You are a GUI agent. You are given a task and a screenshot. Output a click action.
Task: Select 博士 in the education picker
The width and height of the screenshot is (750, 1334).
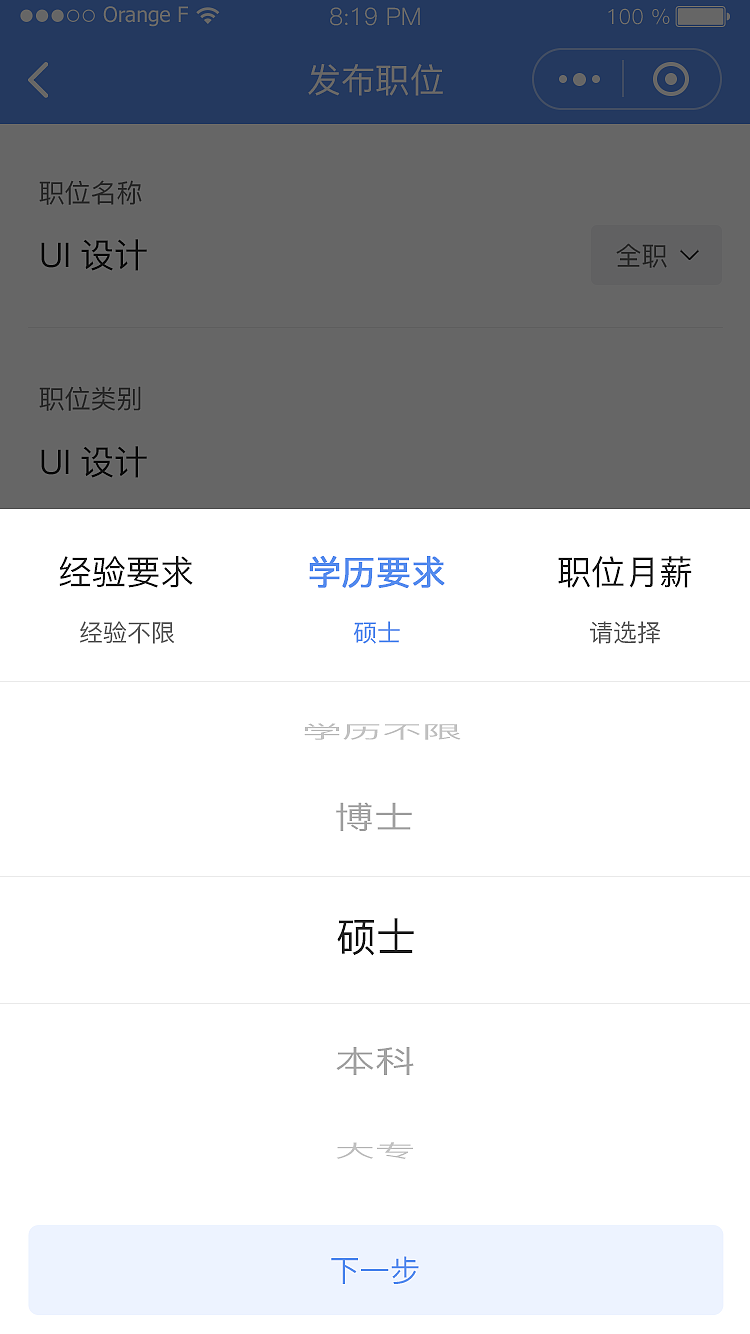pos(375,817)
